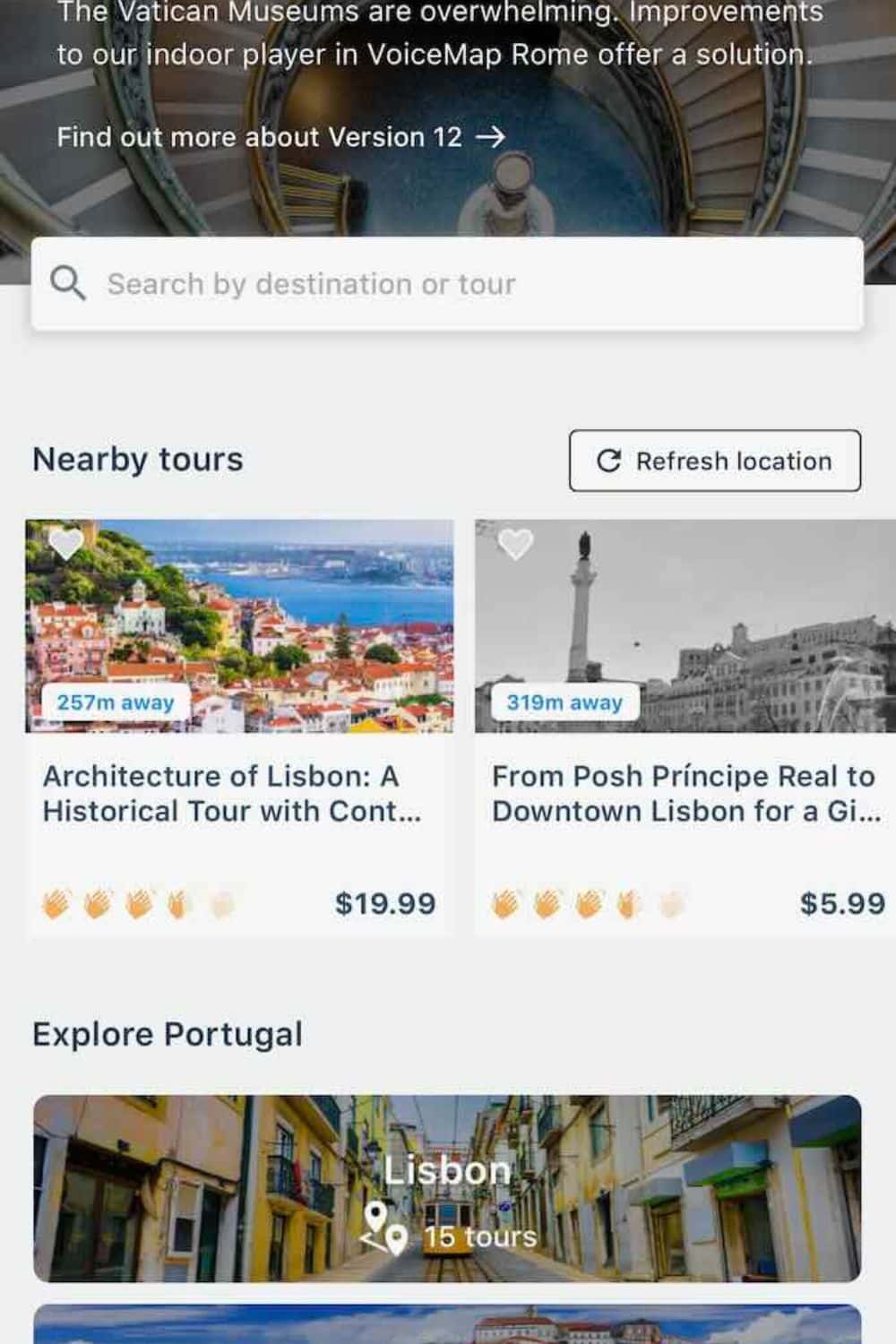
Task: Select the Nearby tours section header
Action: coord(137,459)
